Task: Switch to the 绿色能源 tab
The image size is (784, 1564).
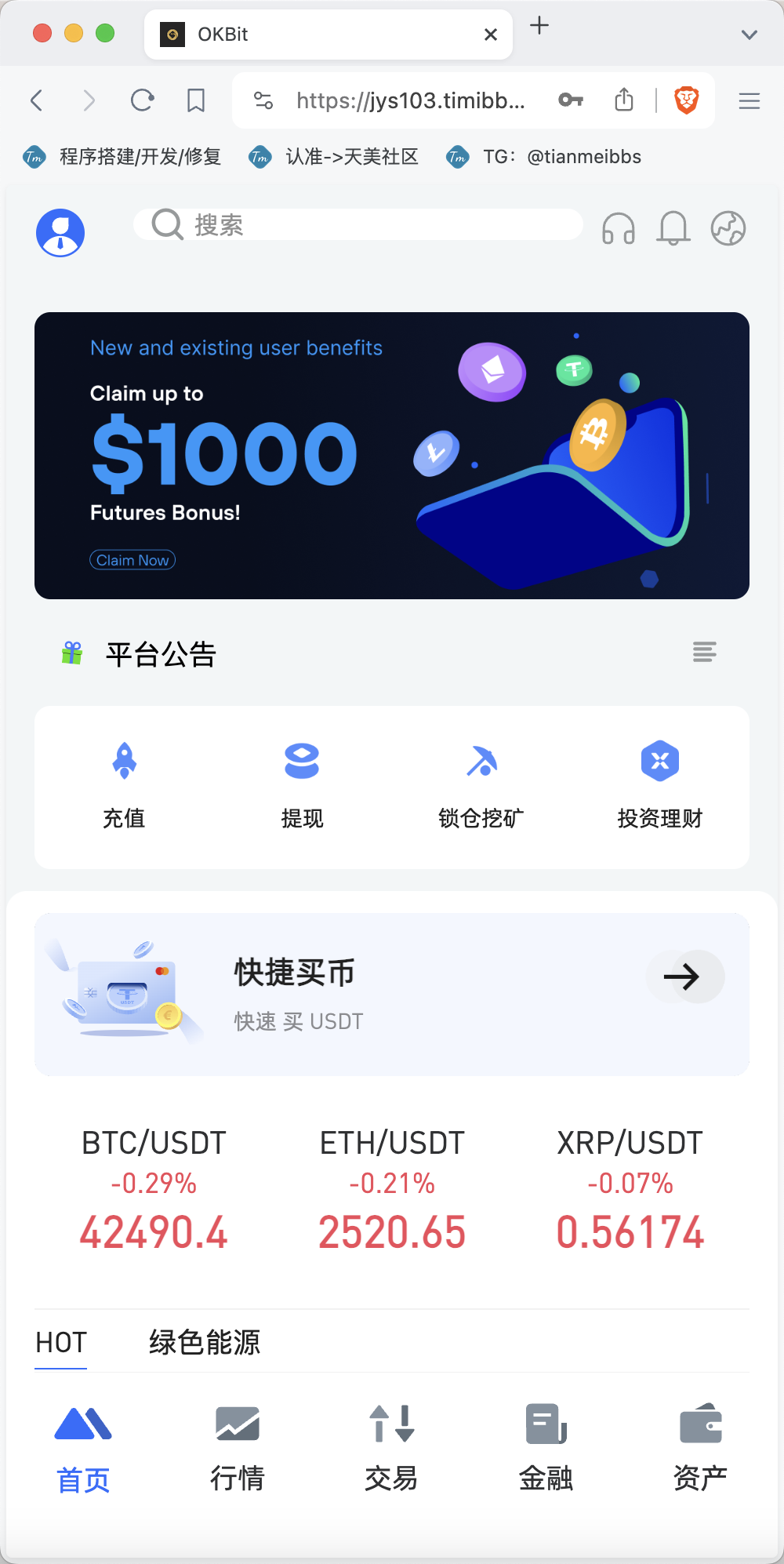Action: point(205,1342)
